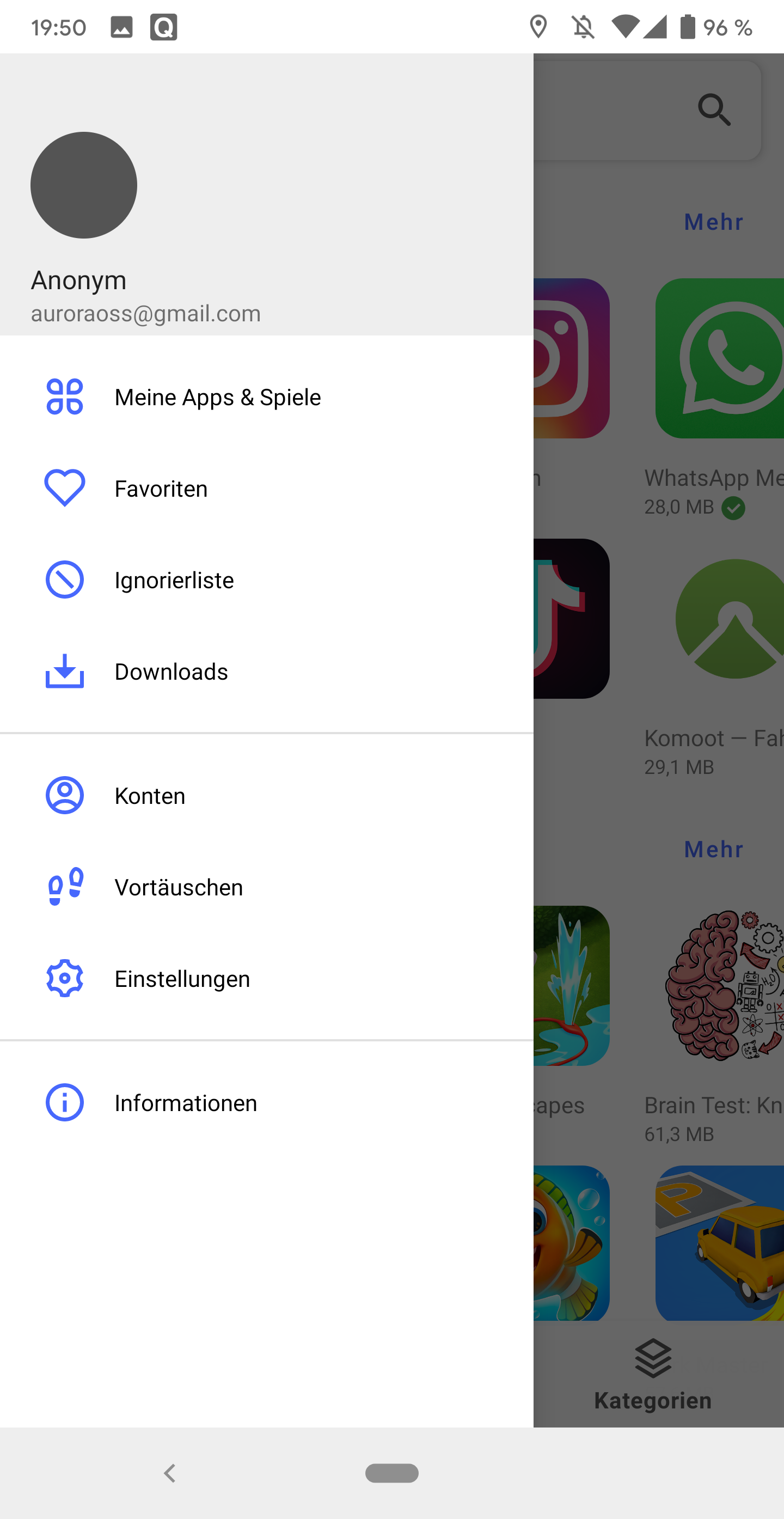Switch to the Kategorien tab

[x=653, y=1375]
